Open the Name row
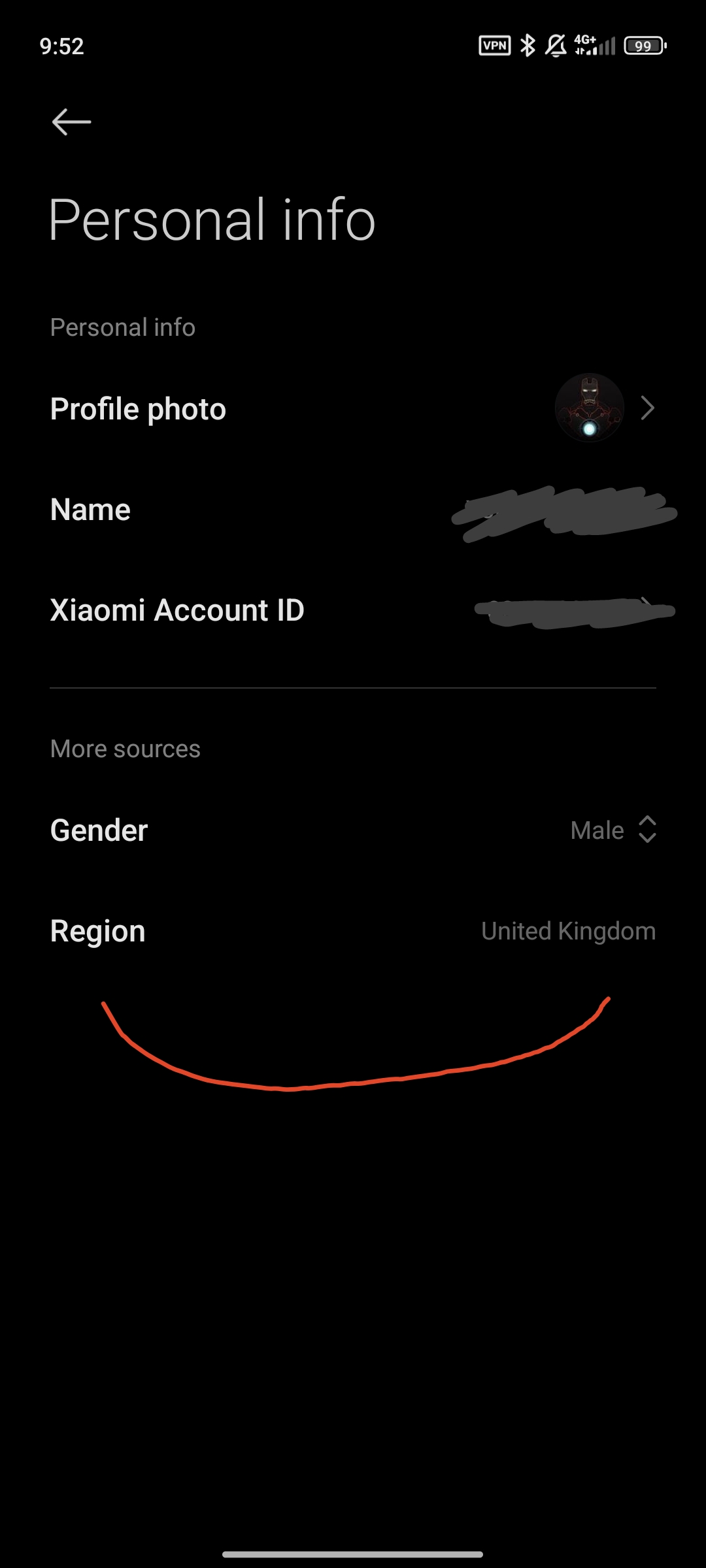The height and width of the screenshot is (1568, 706). tap(353, 510)
